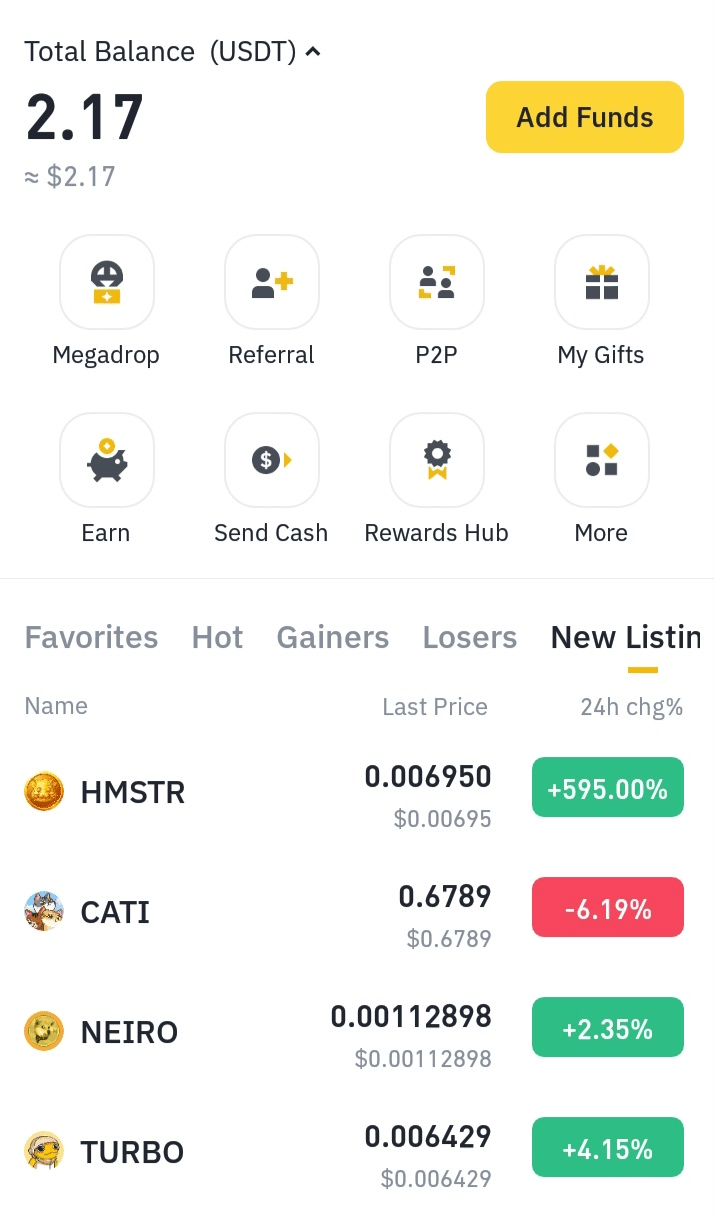Show More services
Screen dimensions: 714x1220
coord(601,461)
